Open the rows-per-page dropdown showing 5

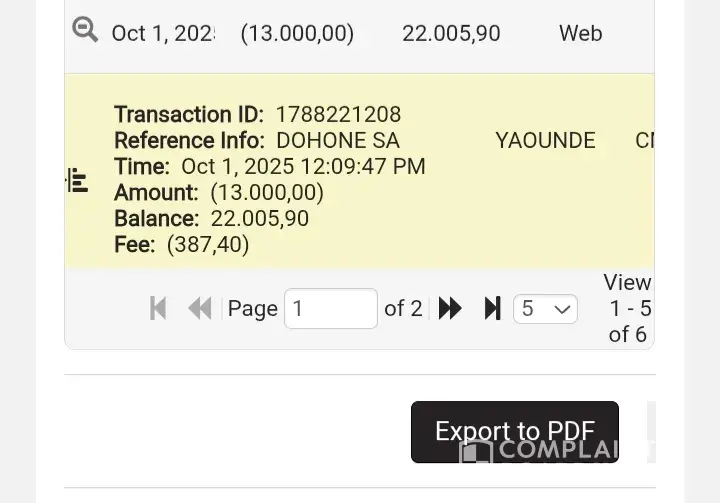click(x=545, y=308)
